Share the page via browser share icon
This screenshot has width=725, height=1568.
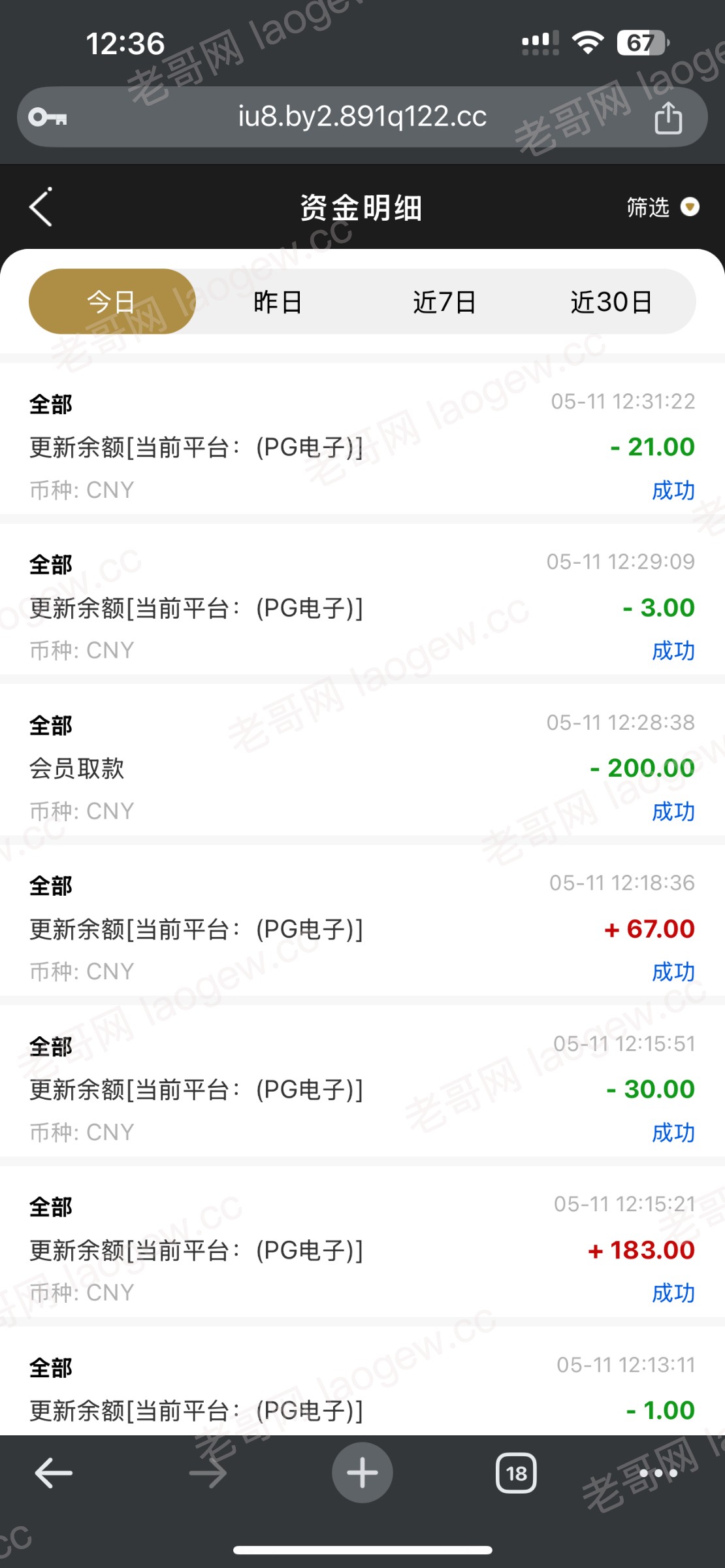point(668,118)
